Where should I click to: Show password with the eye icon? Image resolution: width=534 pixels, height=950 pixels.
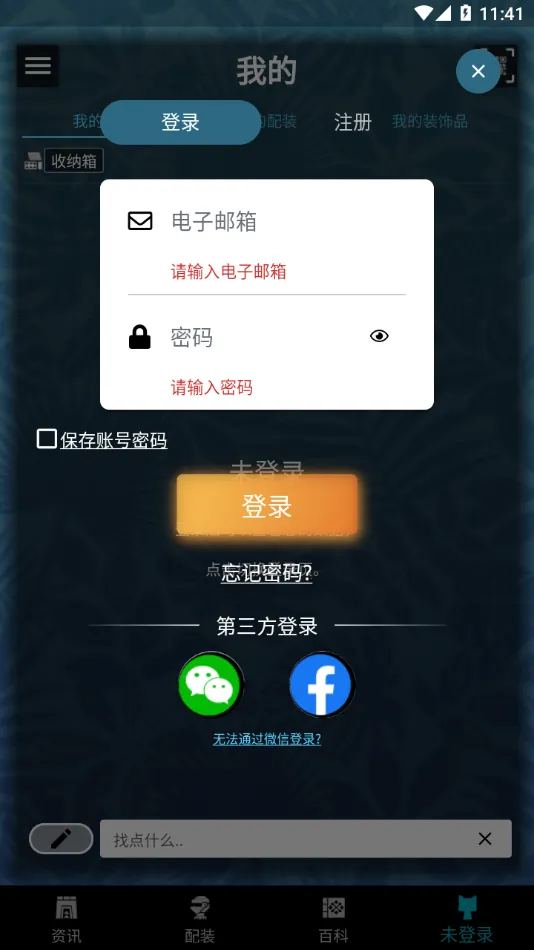[x=379, y=336]
